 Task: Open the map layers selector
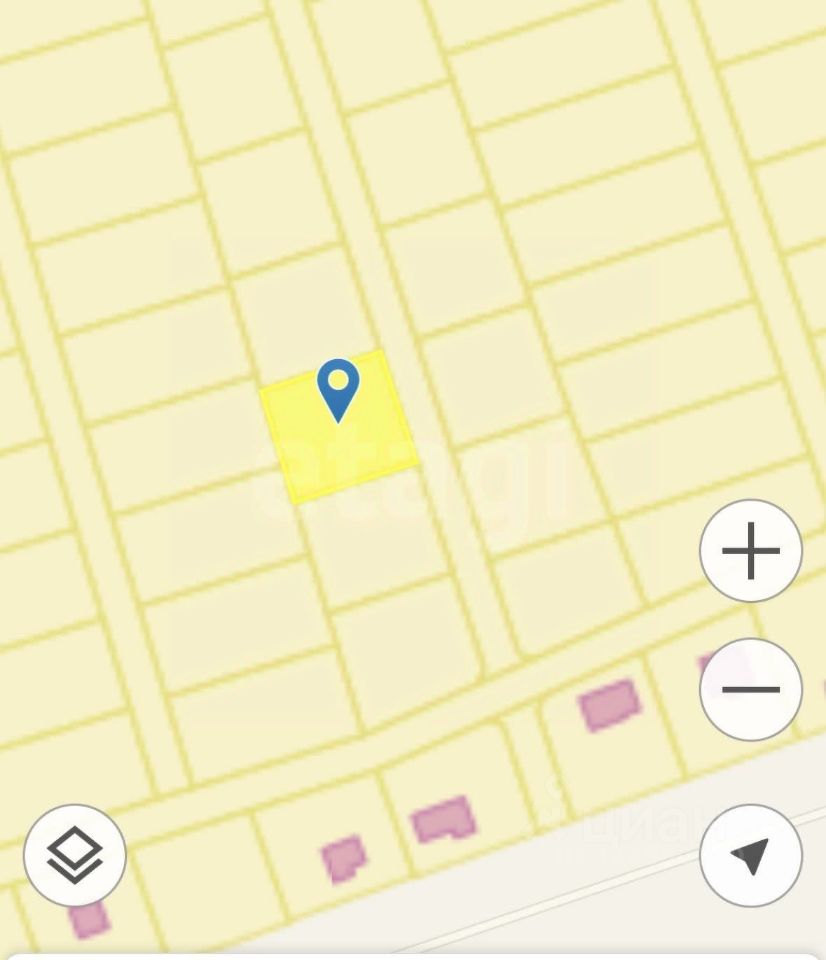pos(75,856)
